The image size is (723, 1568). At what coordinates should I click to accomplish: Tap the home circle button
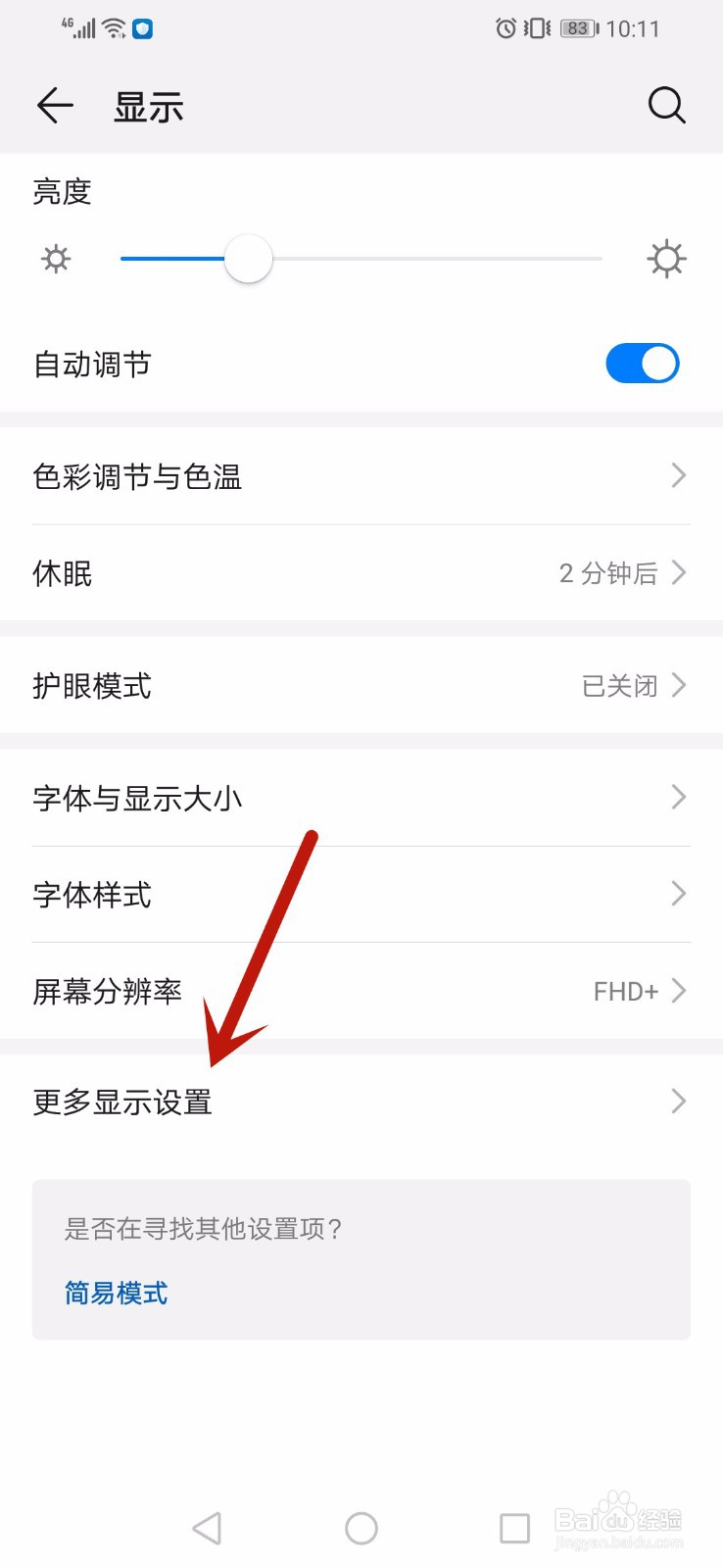(361, 1527)
